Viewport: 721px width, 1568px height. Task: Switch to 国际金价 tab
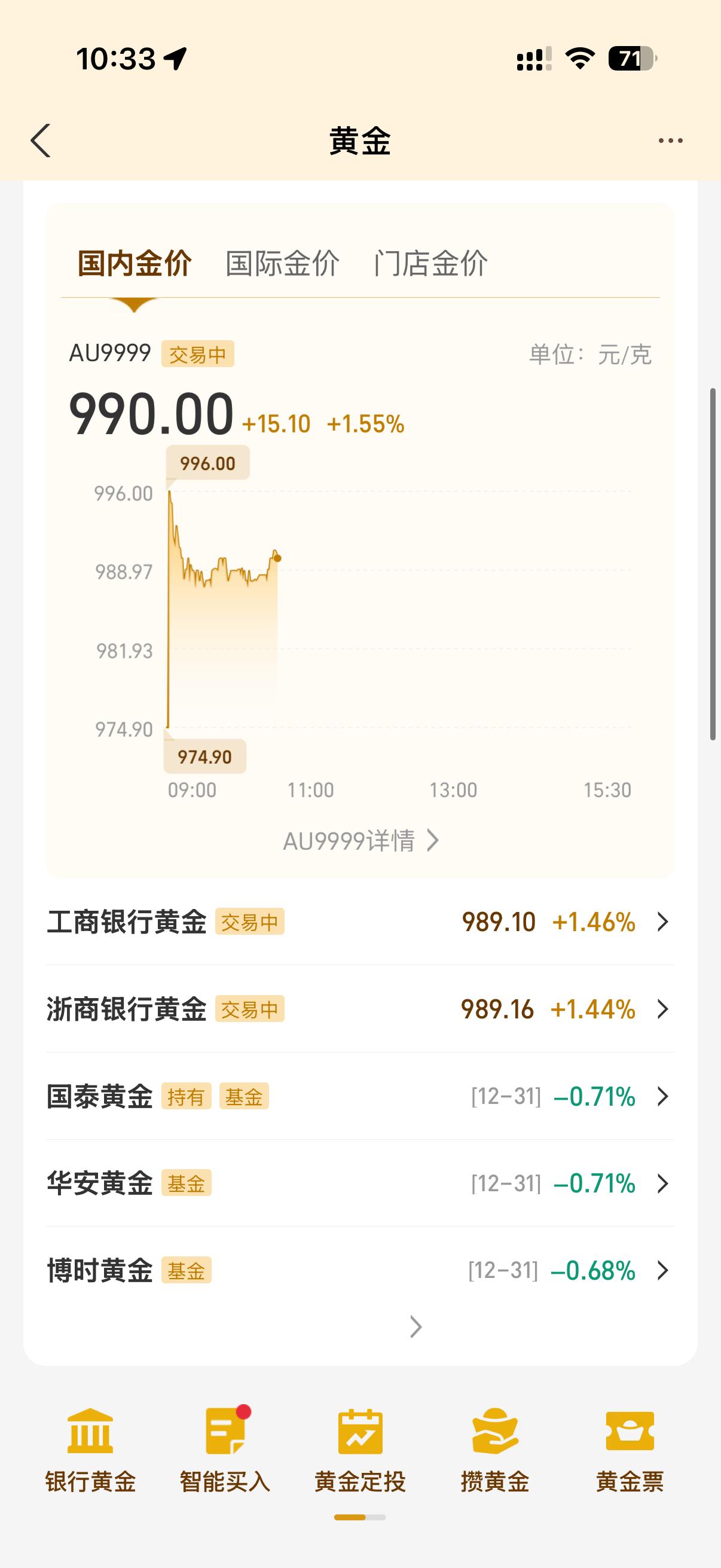point(282,263)
